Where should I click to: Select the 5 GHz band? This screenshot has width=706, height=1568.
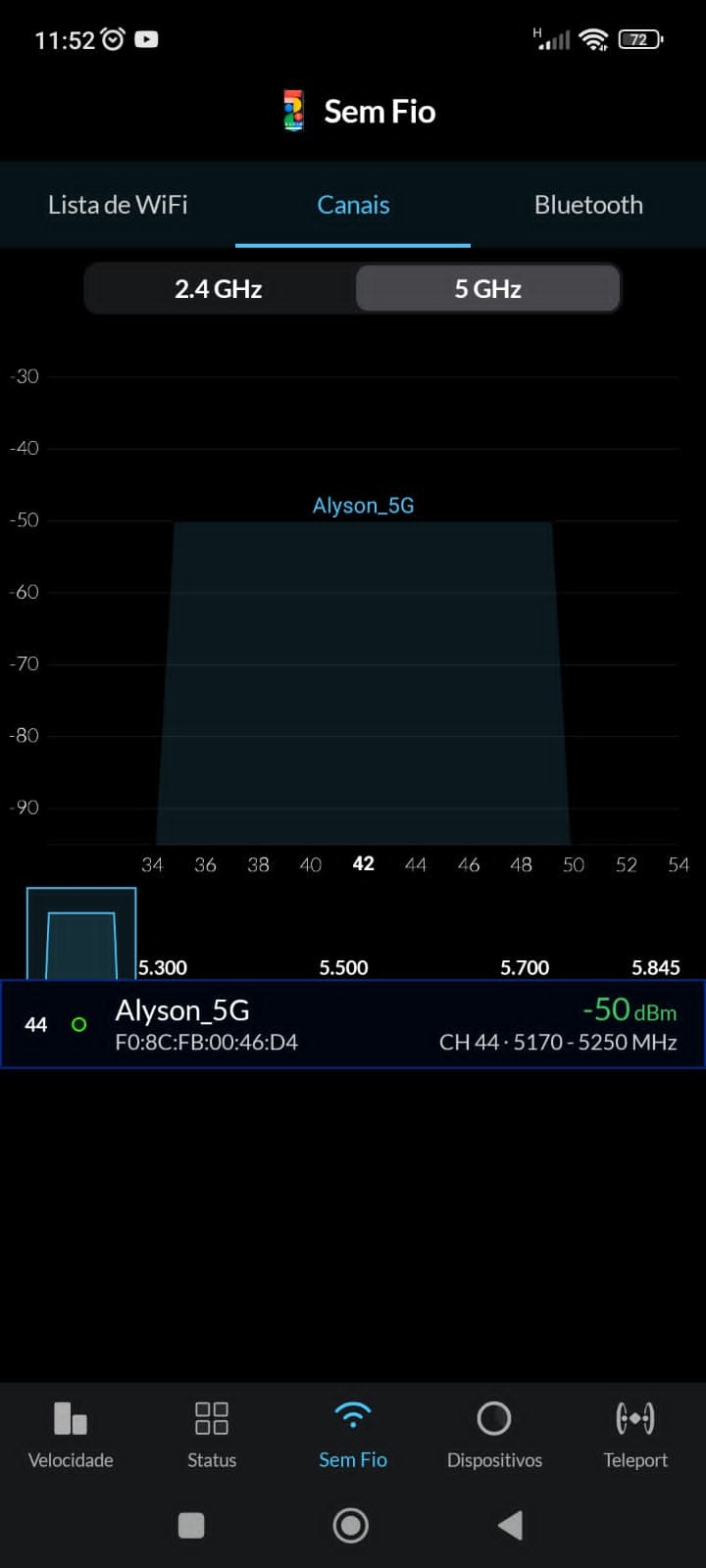[487, 289]
